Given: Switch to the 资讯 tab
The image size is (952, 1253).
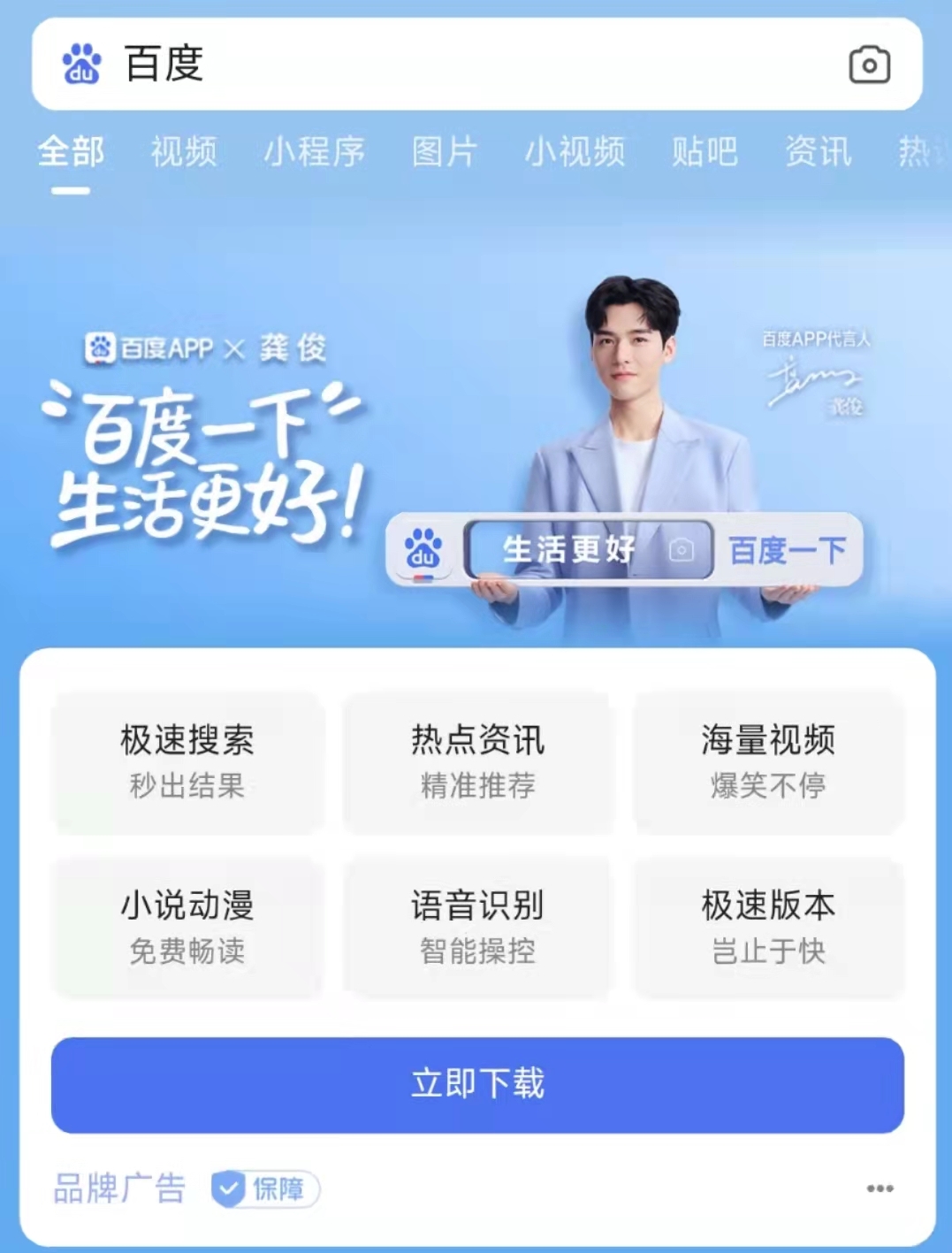Looking at the screenshot, I should pyautogui.click(x=818, y=151).
